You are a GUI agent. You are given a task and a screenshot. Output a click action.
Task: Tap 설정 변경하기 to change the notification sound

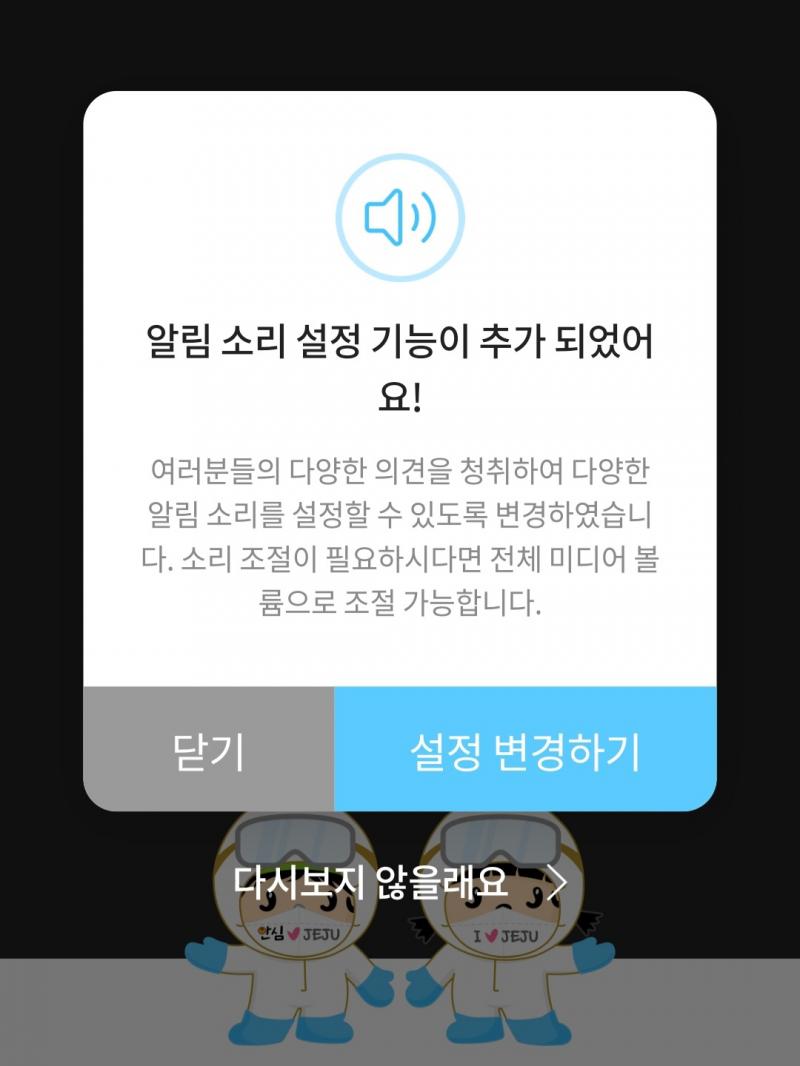525,750
